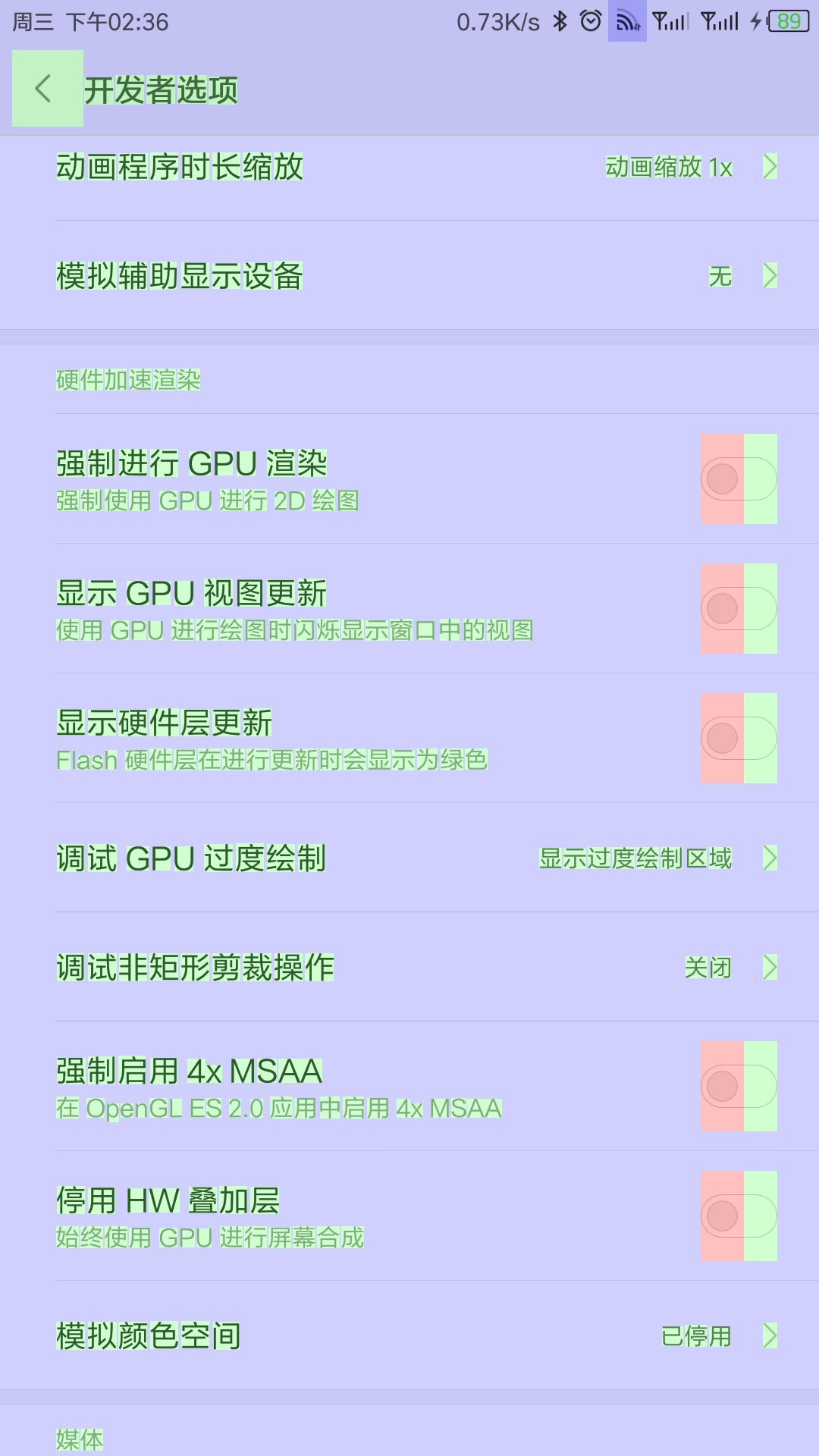819x1456 pixels.
Task: Toggle 强制启用 4x MSAA
Action: (x=738, y=1086)
